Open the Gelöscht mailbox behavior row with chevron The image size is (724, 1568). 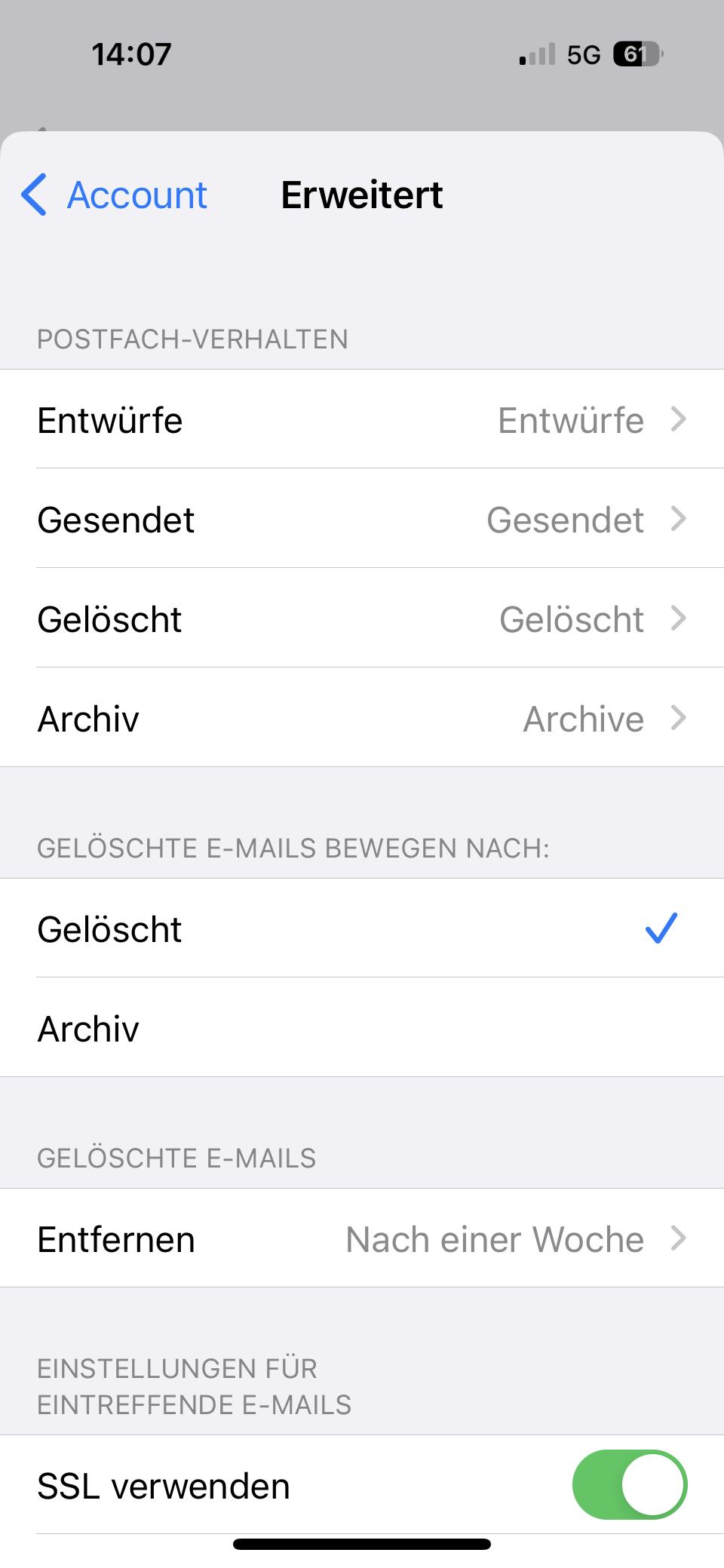(x=362, y=619)
